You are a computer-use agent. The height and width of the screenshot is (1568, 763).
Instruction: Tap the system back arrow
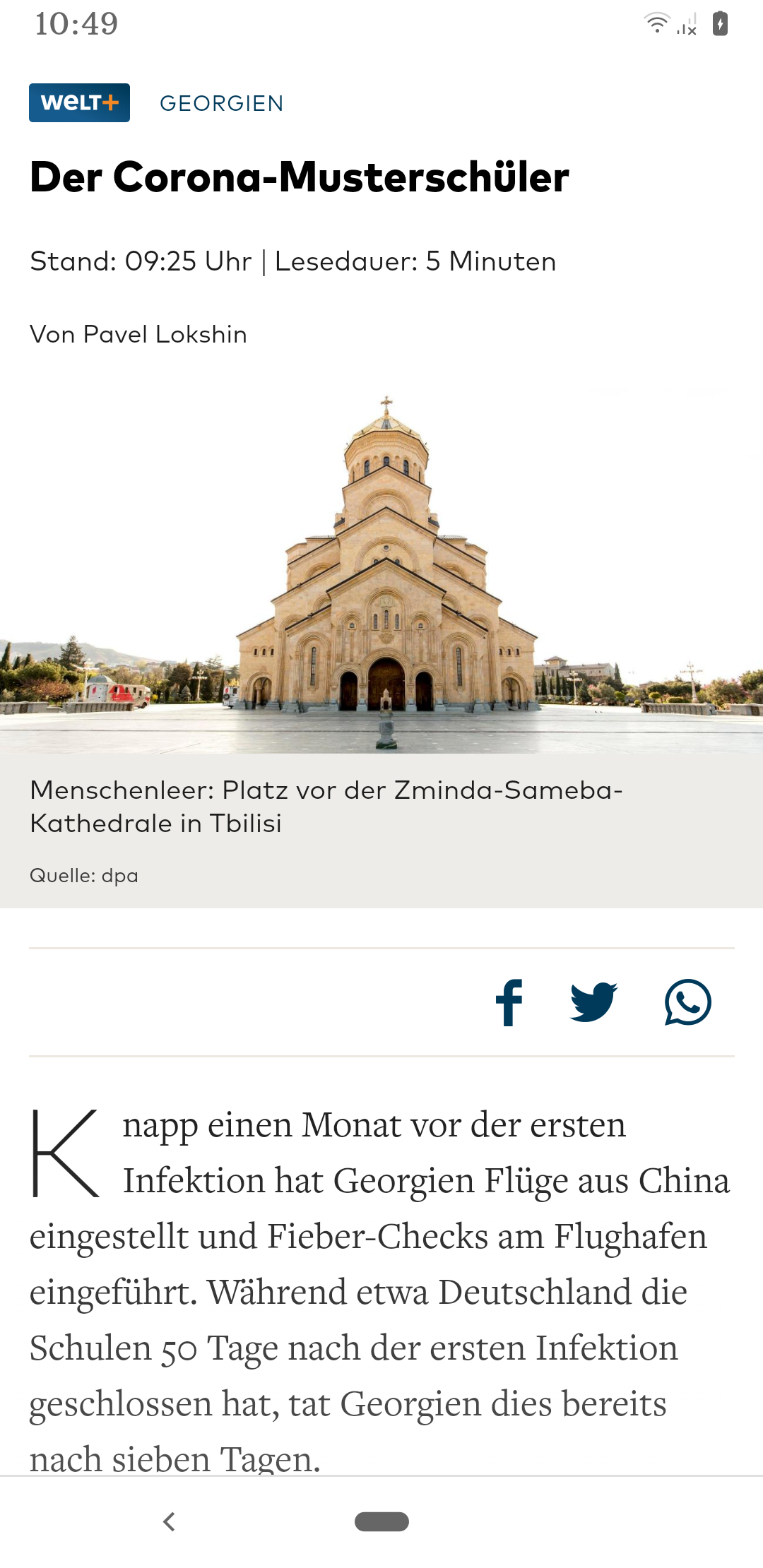pos(169,1521)
